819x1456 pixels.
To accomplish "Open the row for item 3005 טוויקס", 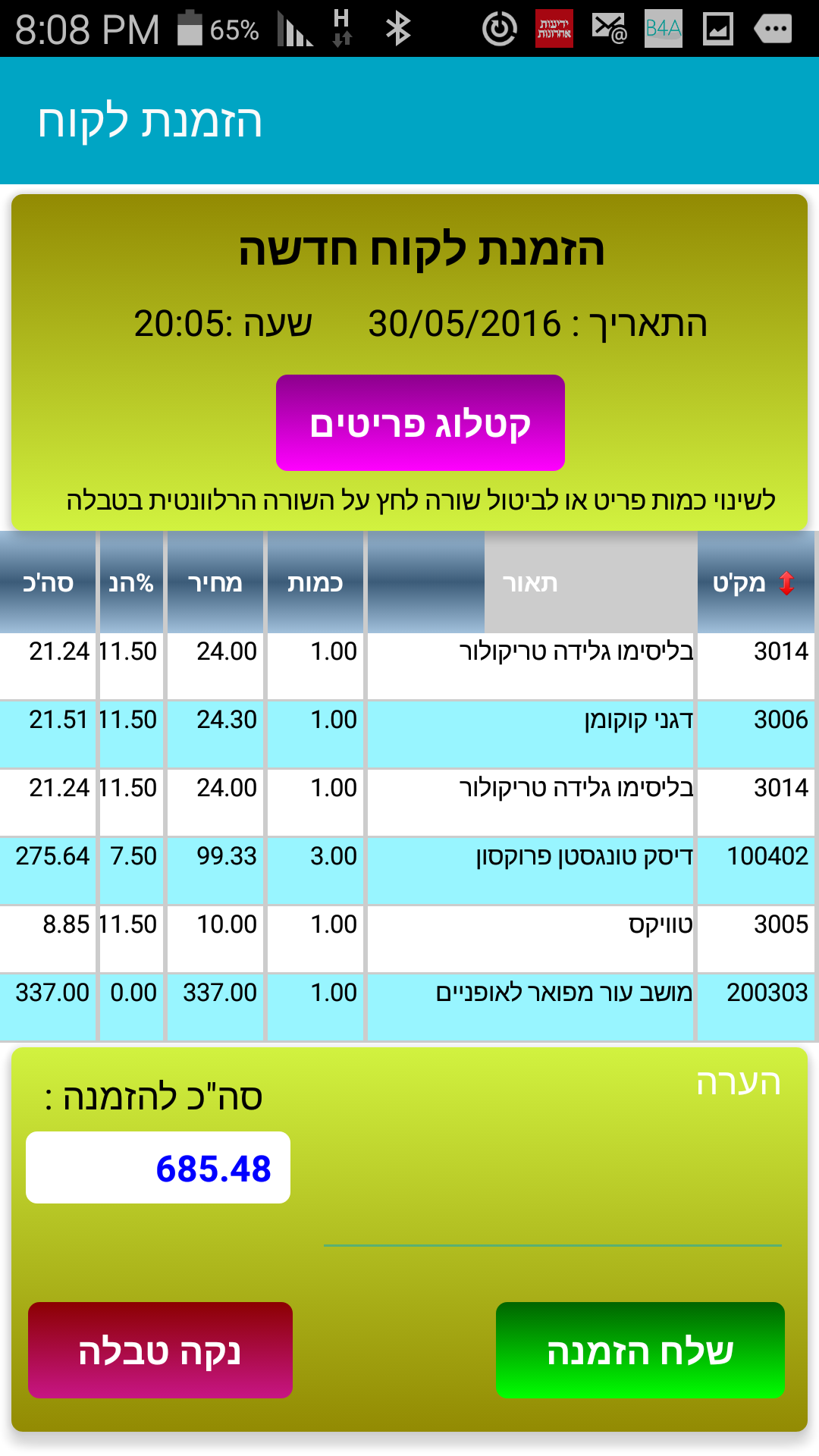I will [x=531, y=938].
